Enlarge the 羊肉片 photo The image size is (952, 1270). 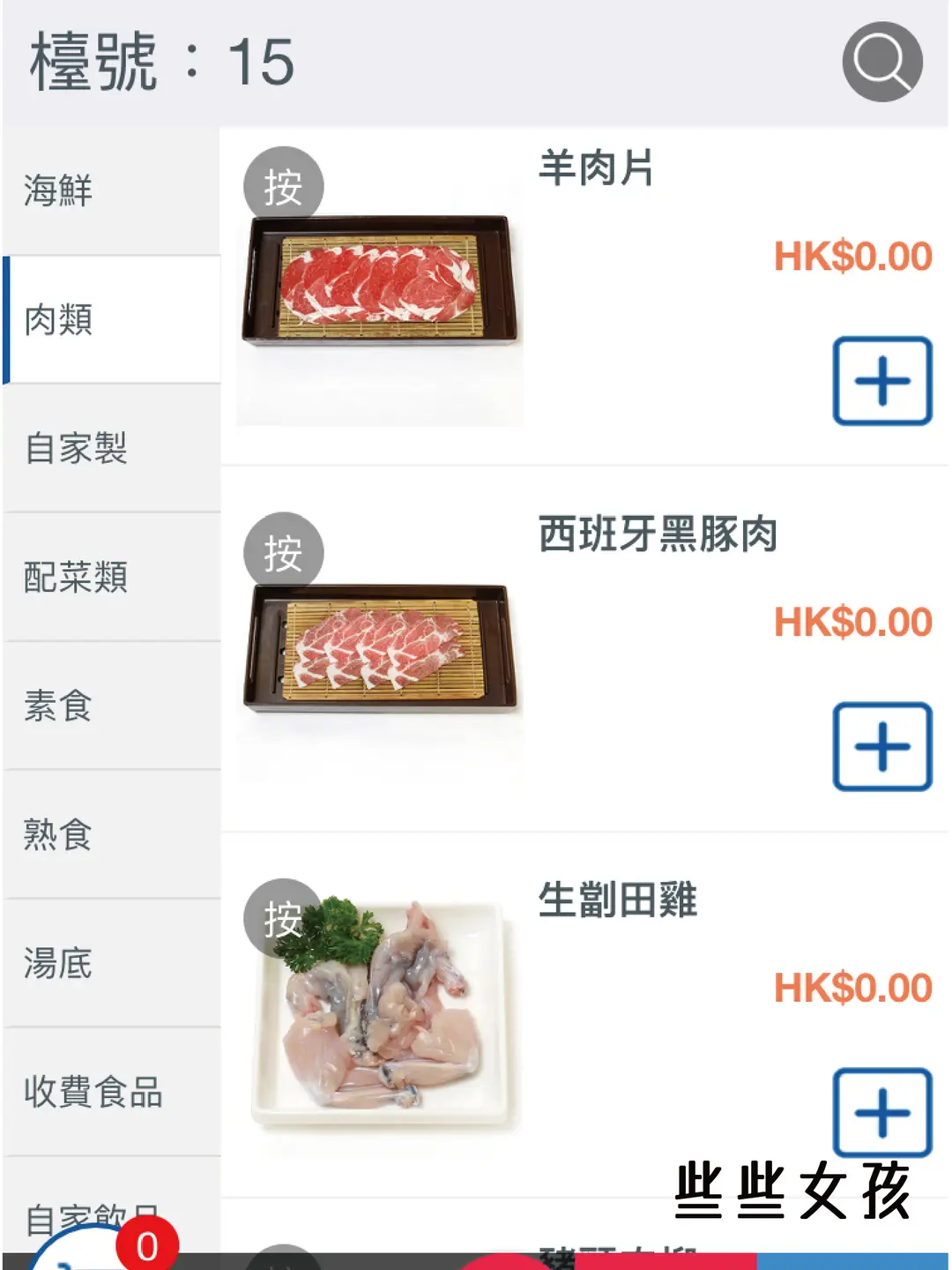coord(380,282)
